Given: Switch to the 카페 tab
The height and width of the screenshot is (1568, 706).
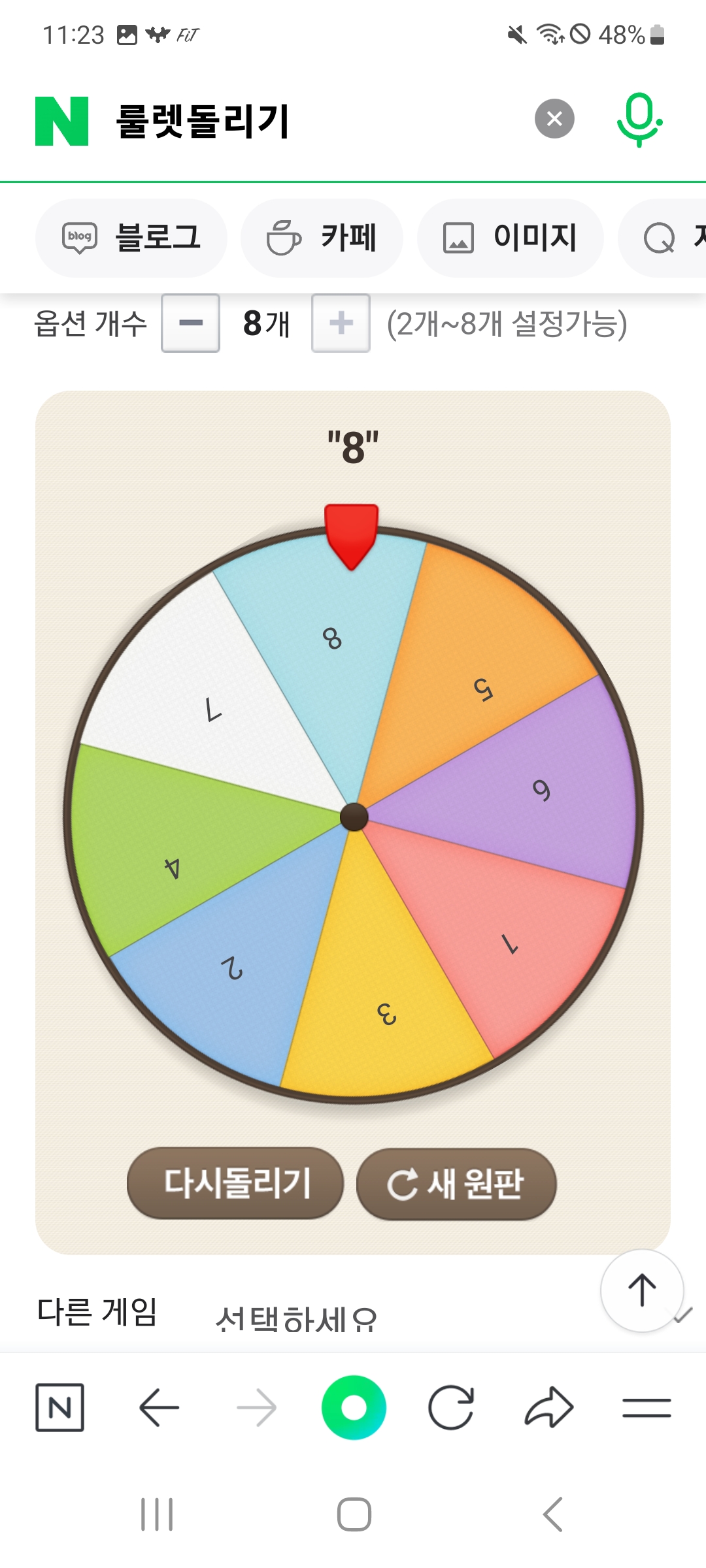Looking at the screenshot, I should 322,238.
